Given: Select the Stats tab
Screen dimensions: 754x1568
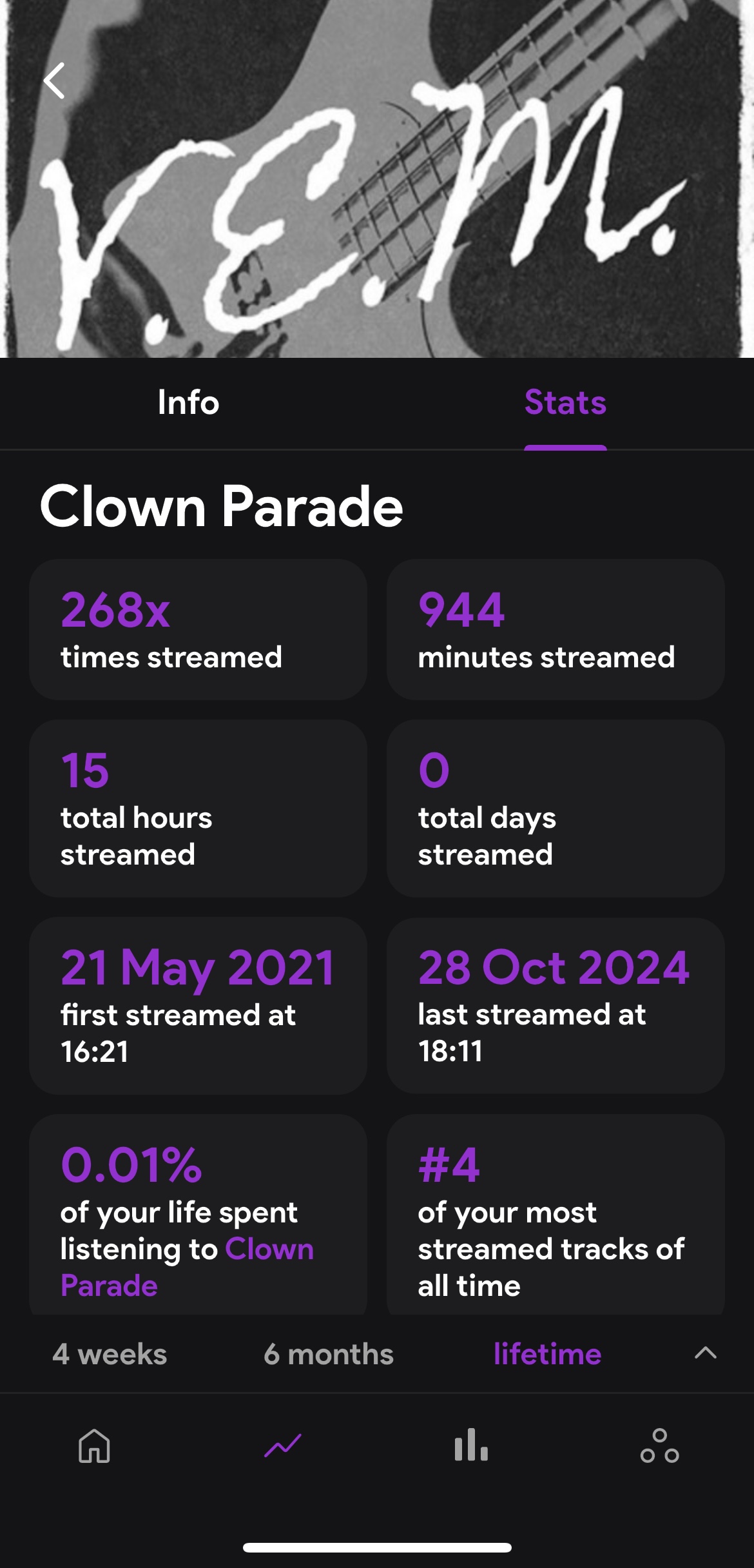Looking at the screenshot, I should (565, 403).
